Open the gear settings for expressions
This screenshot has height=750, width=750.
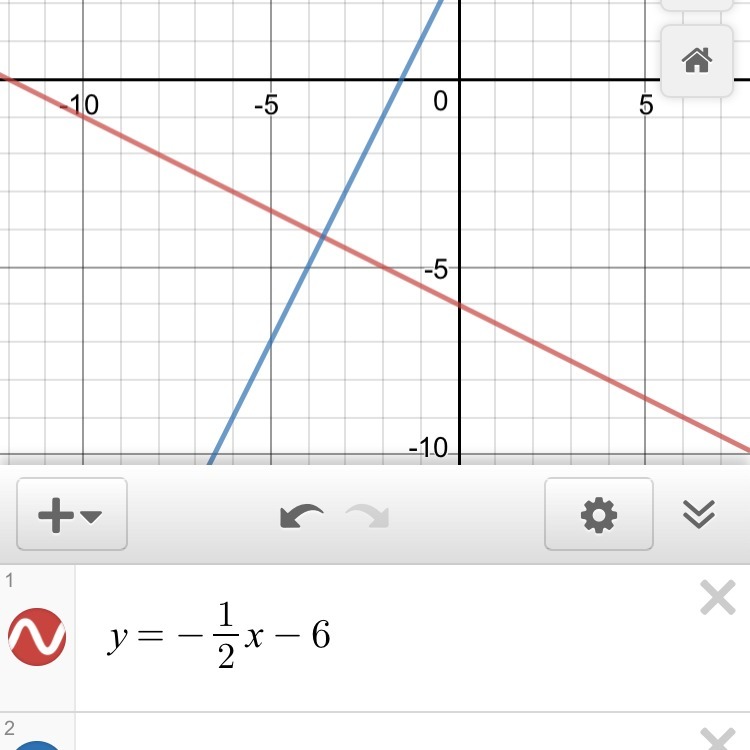pos(598,515)
